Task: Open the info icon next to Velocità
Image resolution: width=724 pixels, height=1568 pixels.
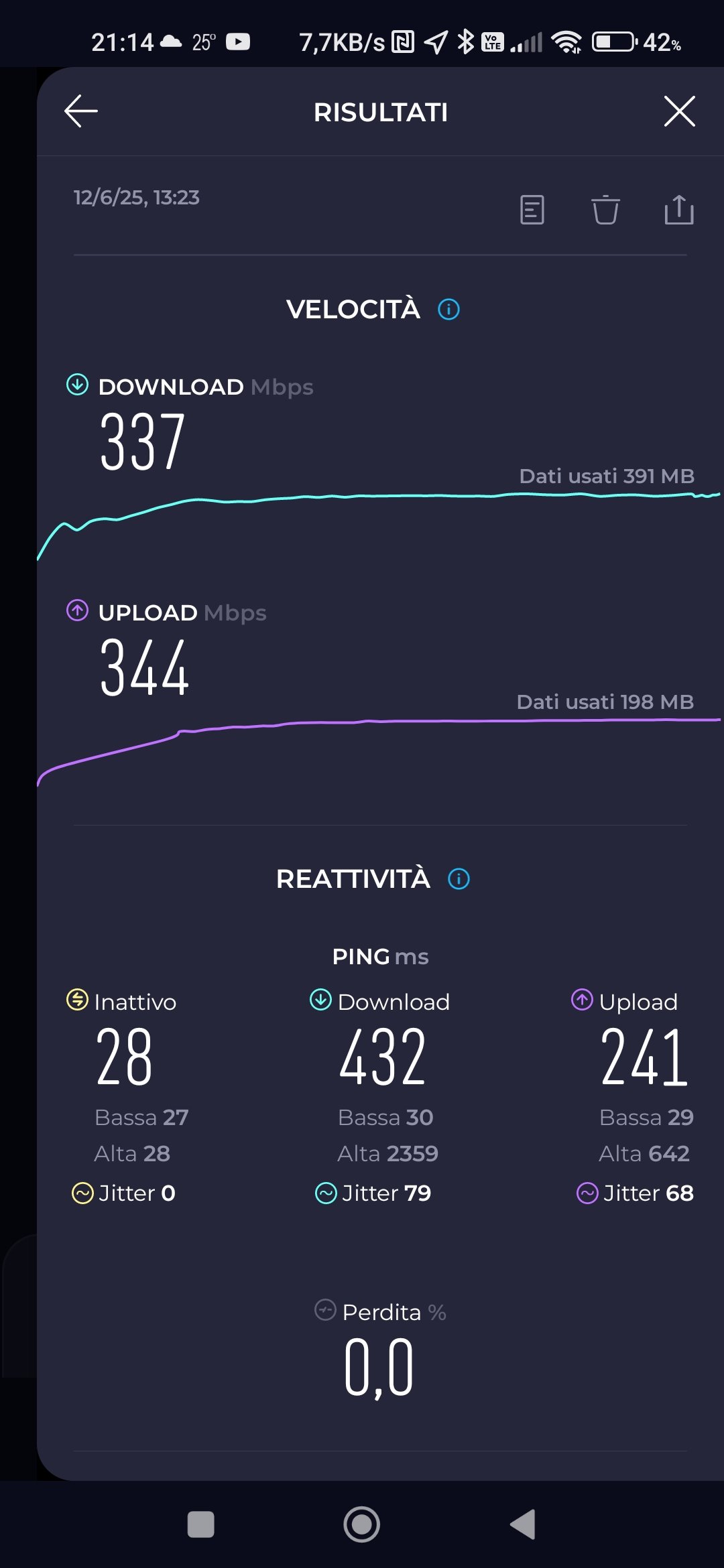Action: click(x=448, y=310)
